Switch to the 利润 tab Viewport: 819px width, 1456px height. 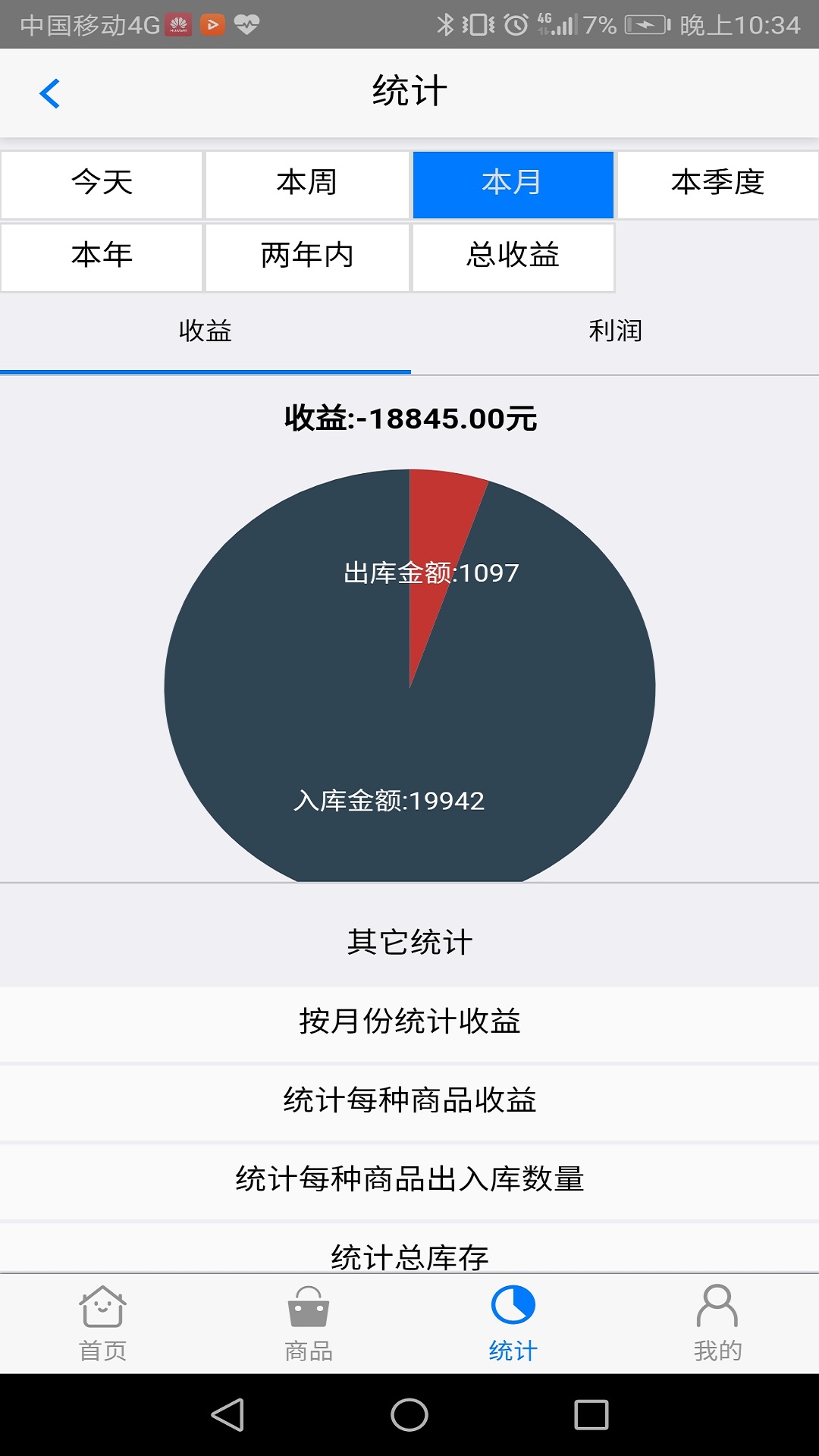[615, 331]
